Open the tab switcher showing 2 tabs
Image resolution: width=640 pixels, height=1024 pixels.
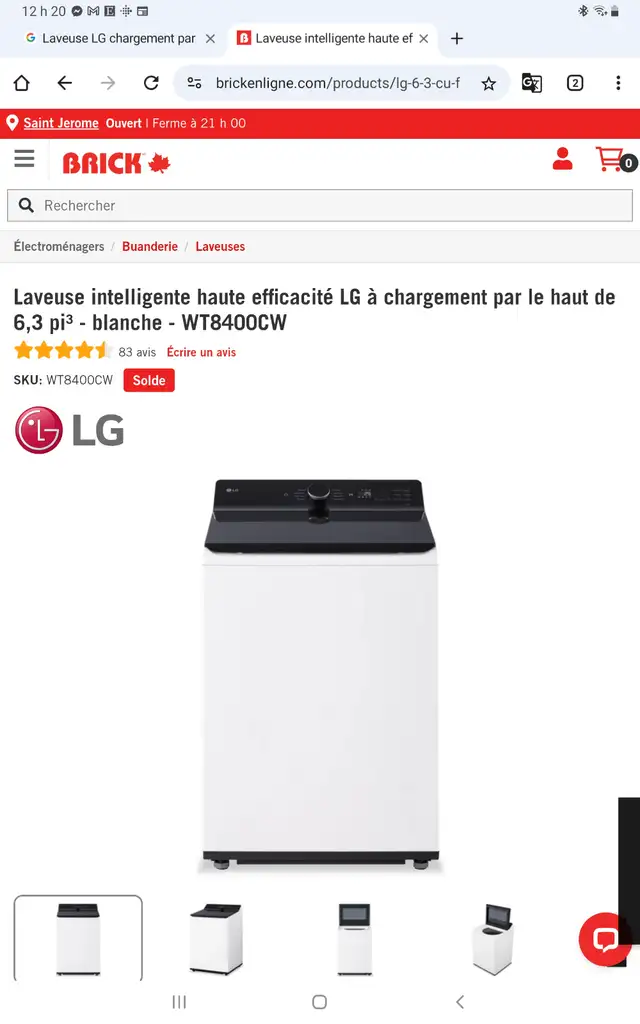(575, 83)
